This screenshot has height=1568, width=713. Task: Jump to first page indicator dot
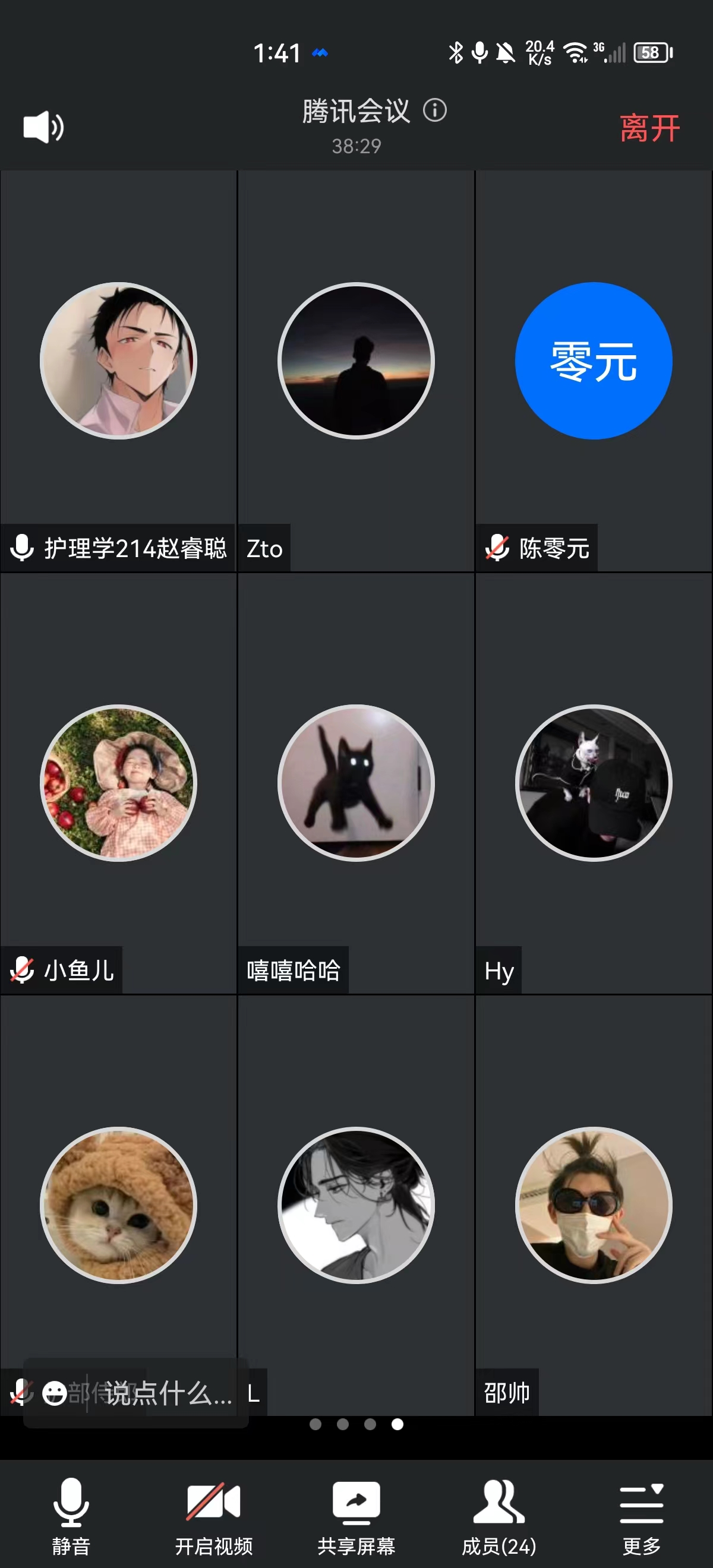316,1424
